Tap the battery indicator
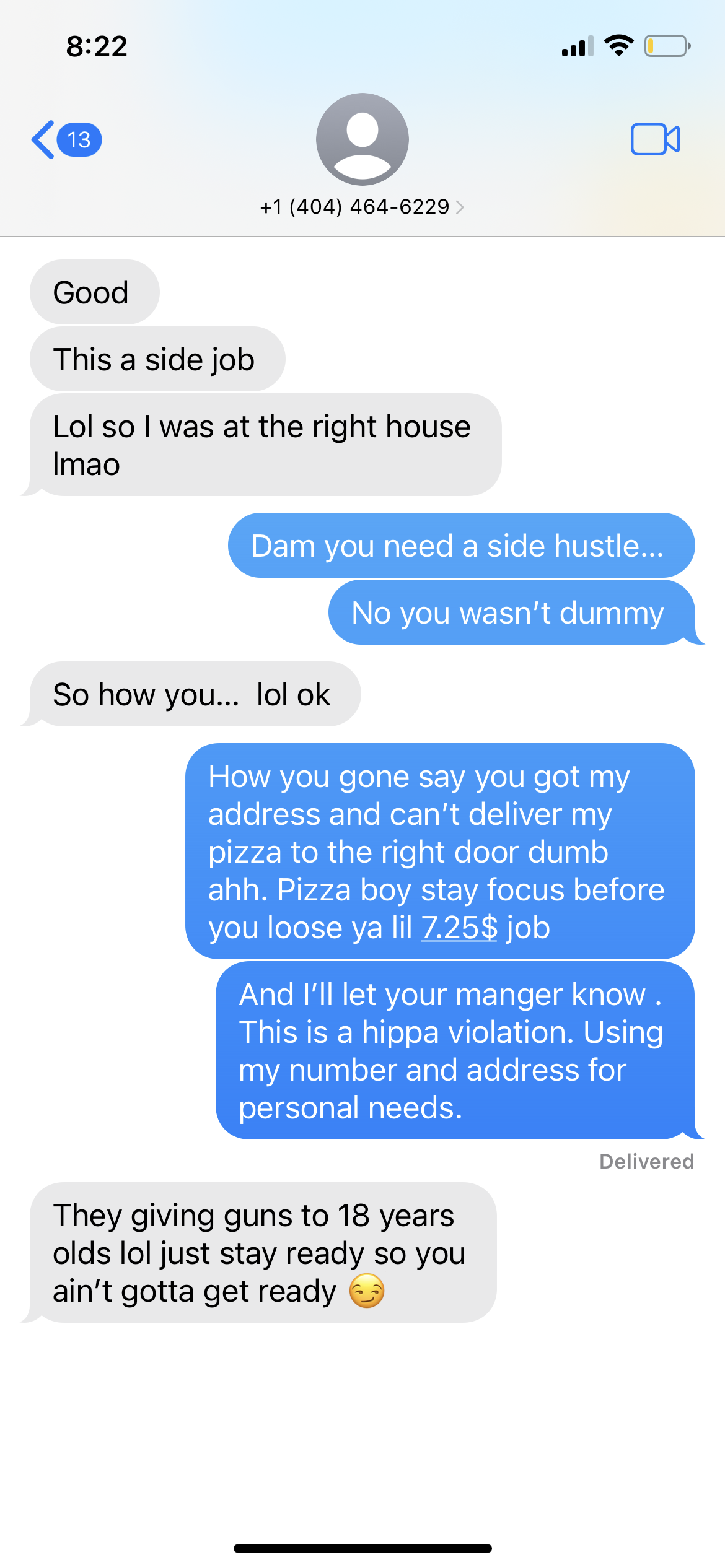 [x=666, y=46]
